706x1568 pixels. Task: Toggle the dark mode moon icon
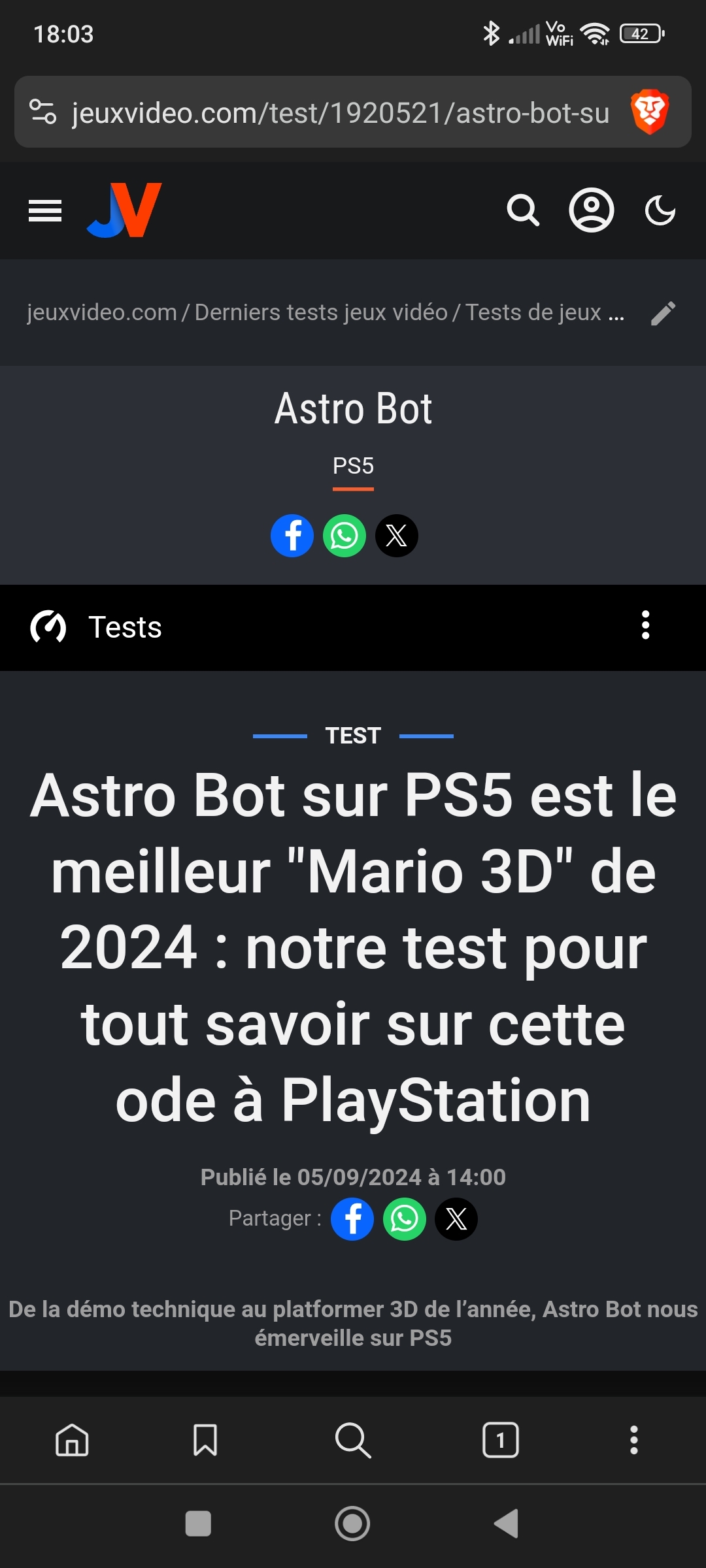pos(660,210)
